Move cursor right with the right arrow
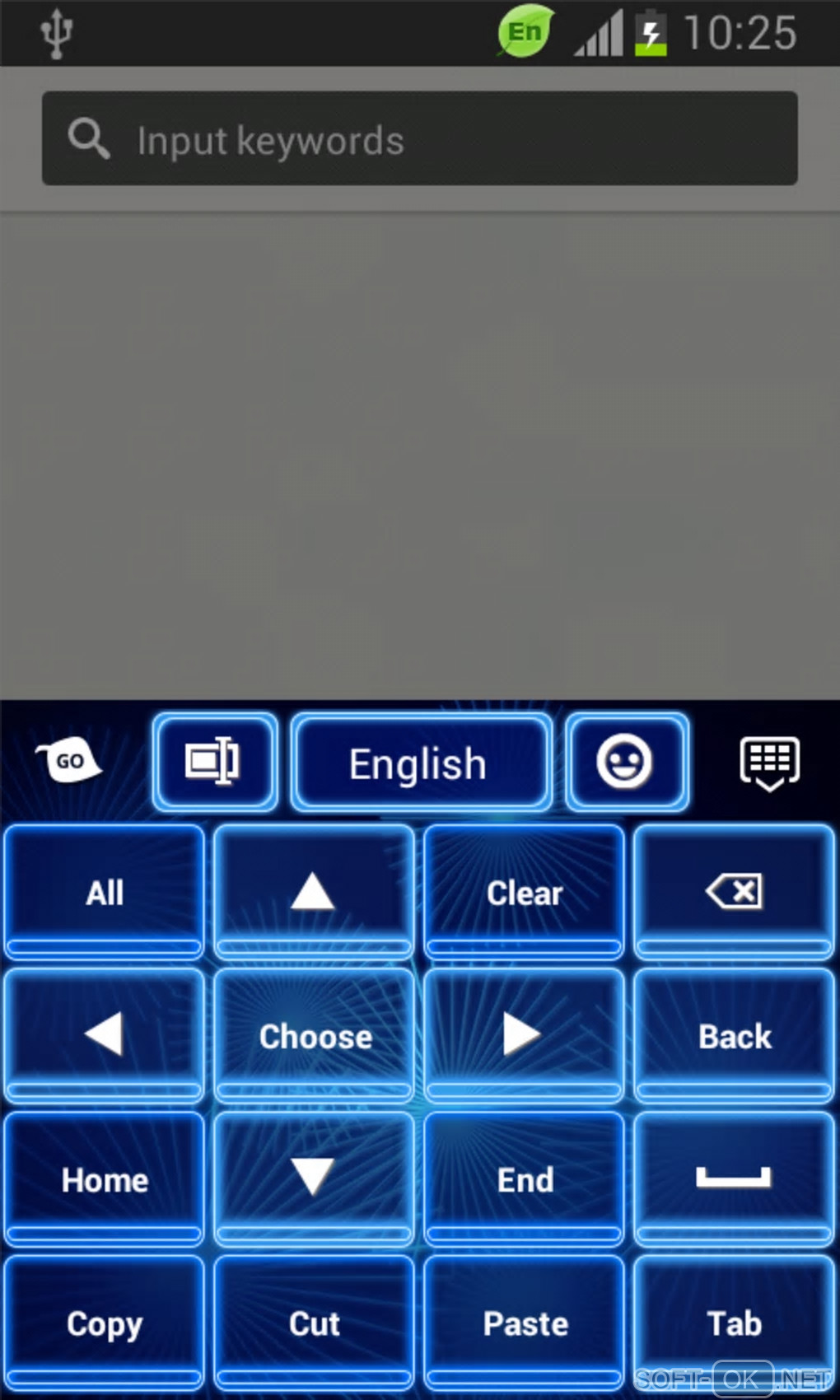Viewport: 840px width, 1400px height. (523, 1035)
